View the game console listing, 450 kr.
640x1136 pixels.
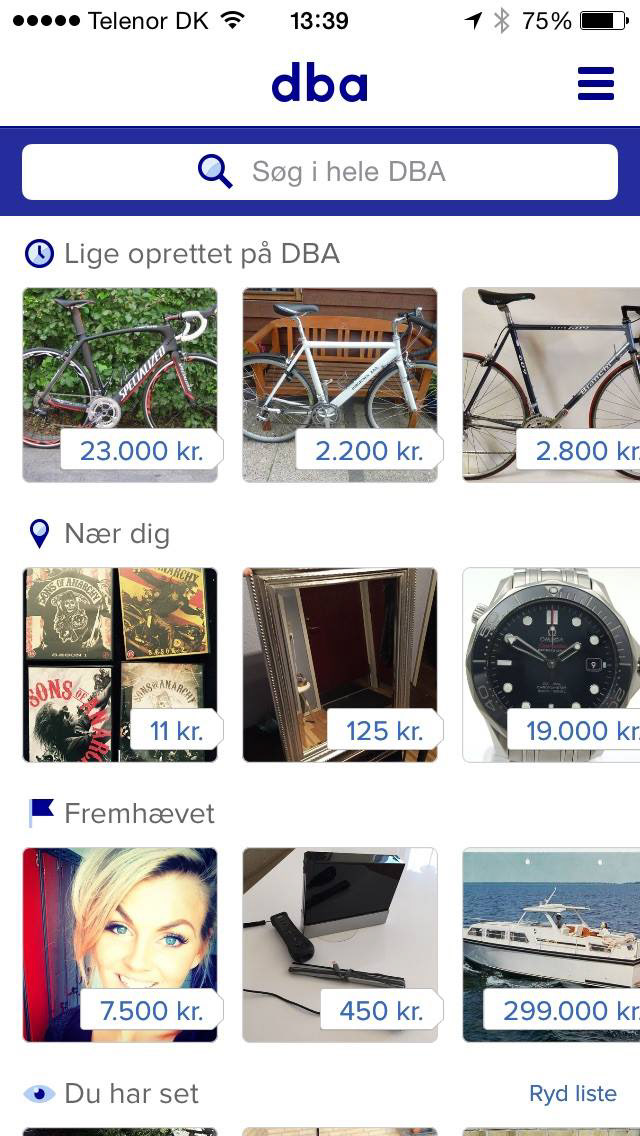pyautogui.click(x=340, y=945)
